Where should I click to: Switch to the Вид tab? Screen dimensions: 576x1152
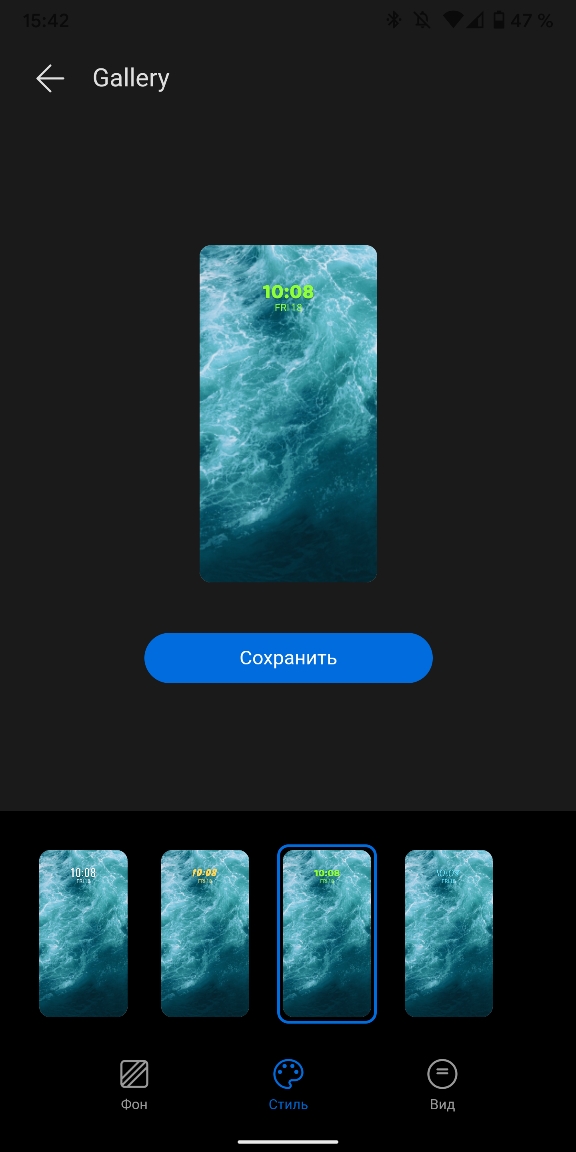coord(442,1084)
